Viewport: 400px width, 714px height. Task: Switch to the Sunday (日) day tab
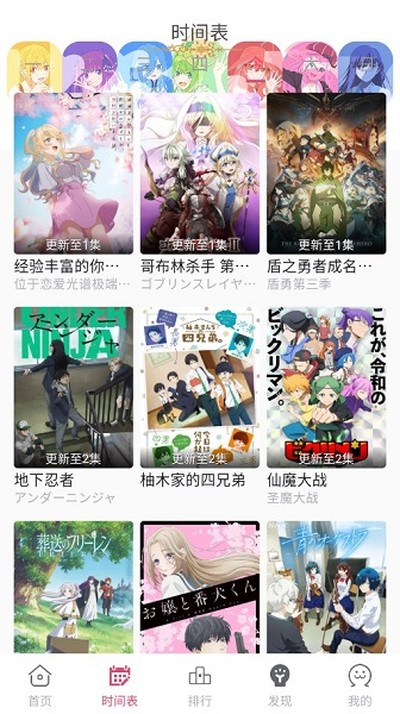[365, 67]
